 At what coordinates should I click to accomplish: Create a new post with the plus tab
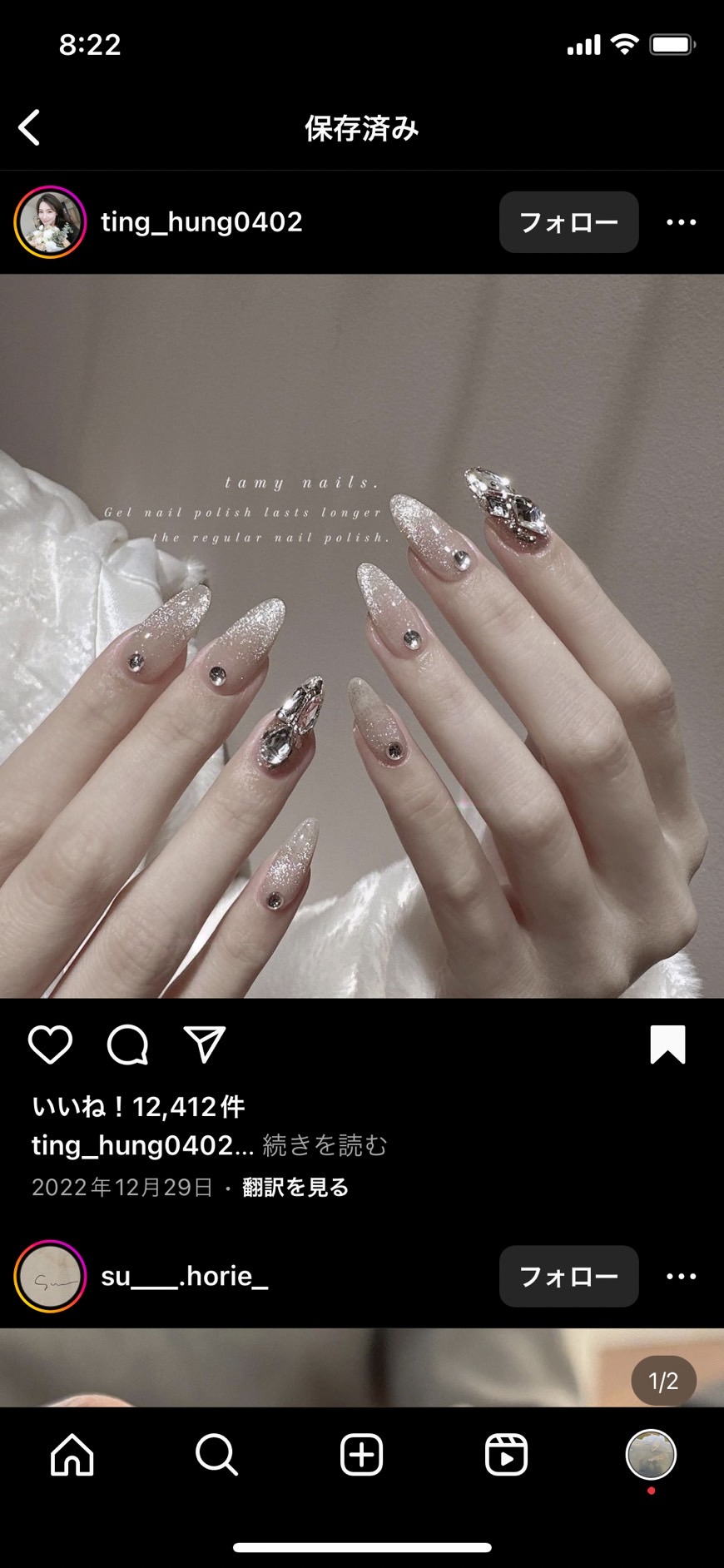pos(361,1455)
